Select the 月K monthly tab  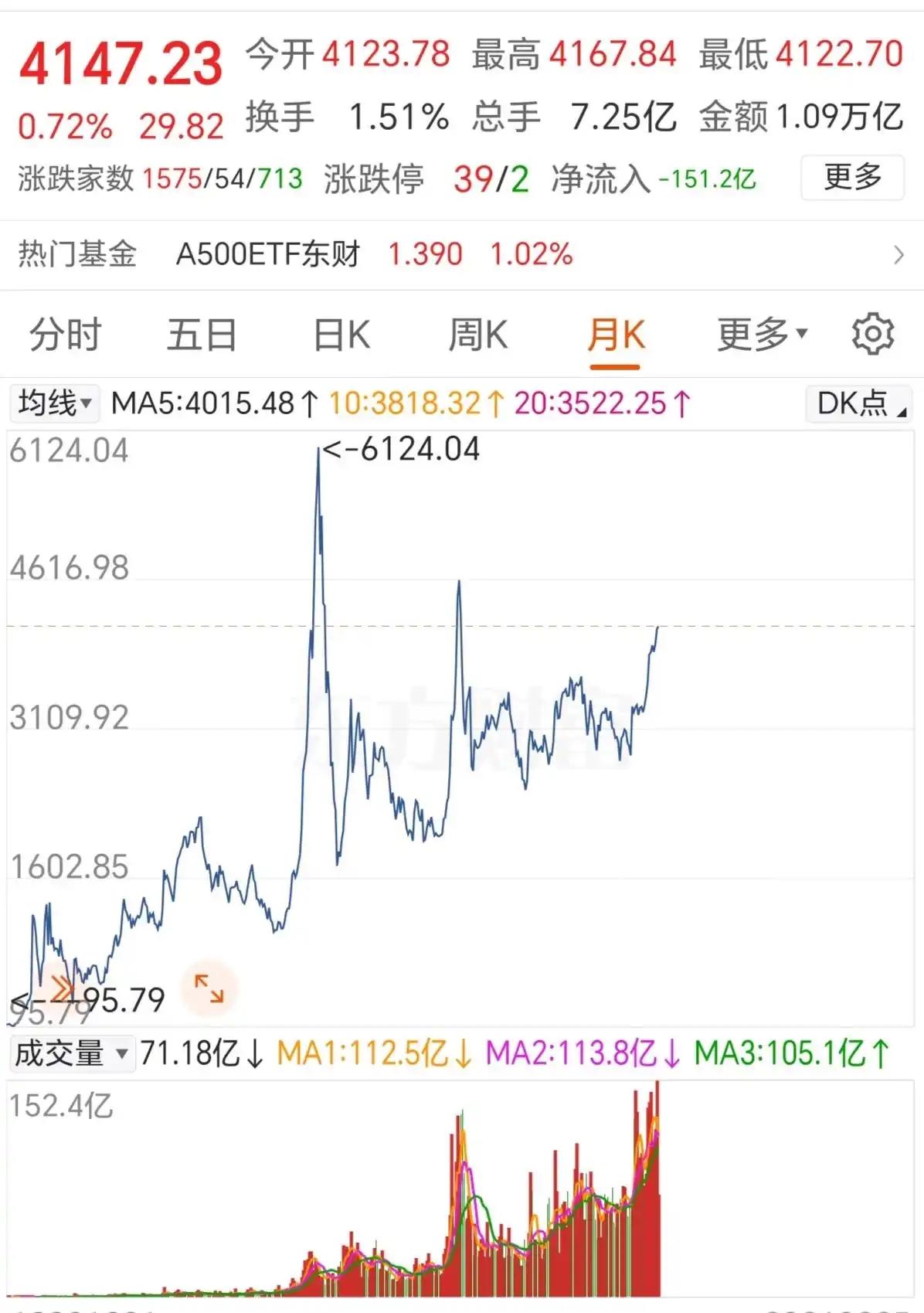click(616, 334)
